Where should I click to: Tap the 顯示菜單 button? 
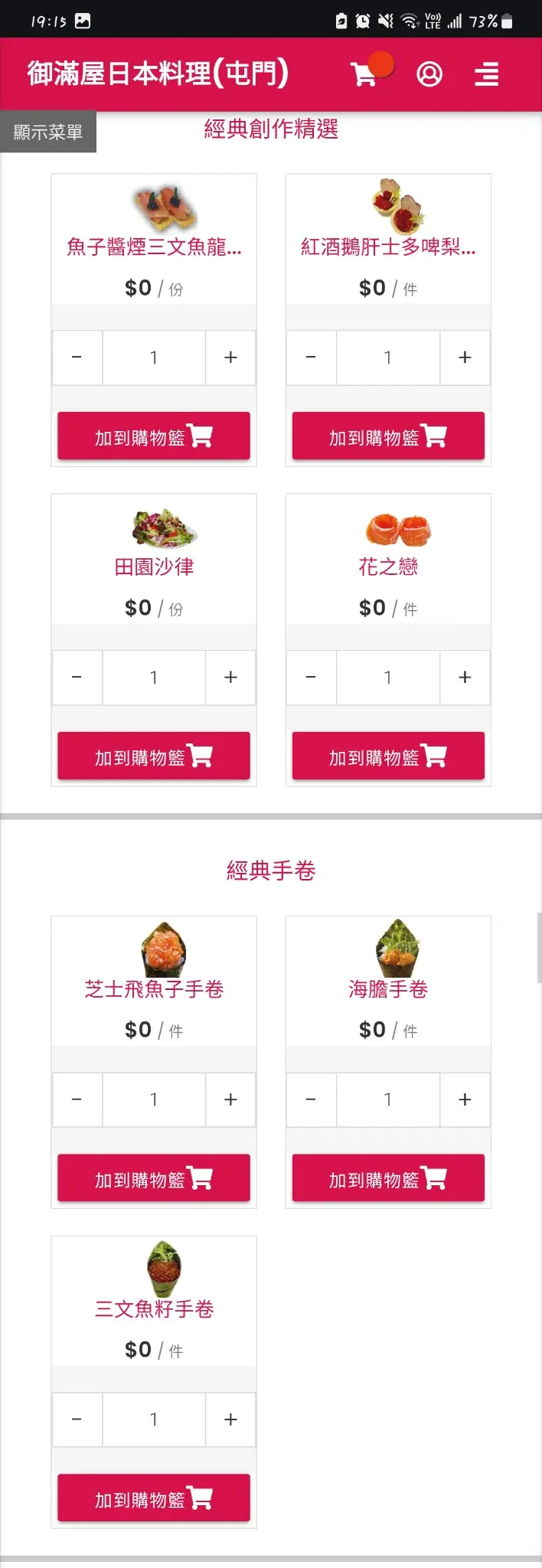pyautogui.click(x=48, y=132)
